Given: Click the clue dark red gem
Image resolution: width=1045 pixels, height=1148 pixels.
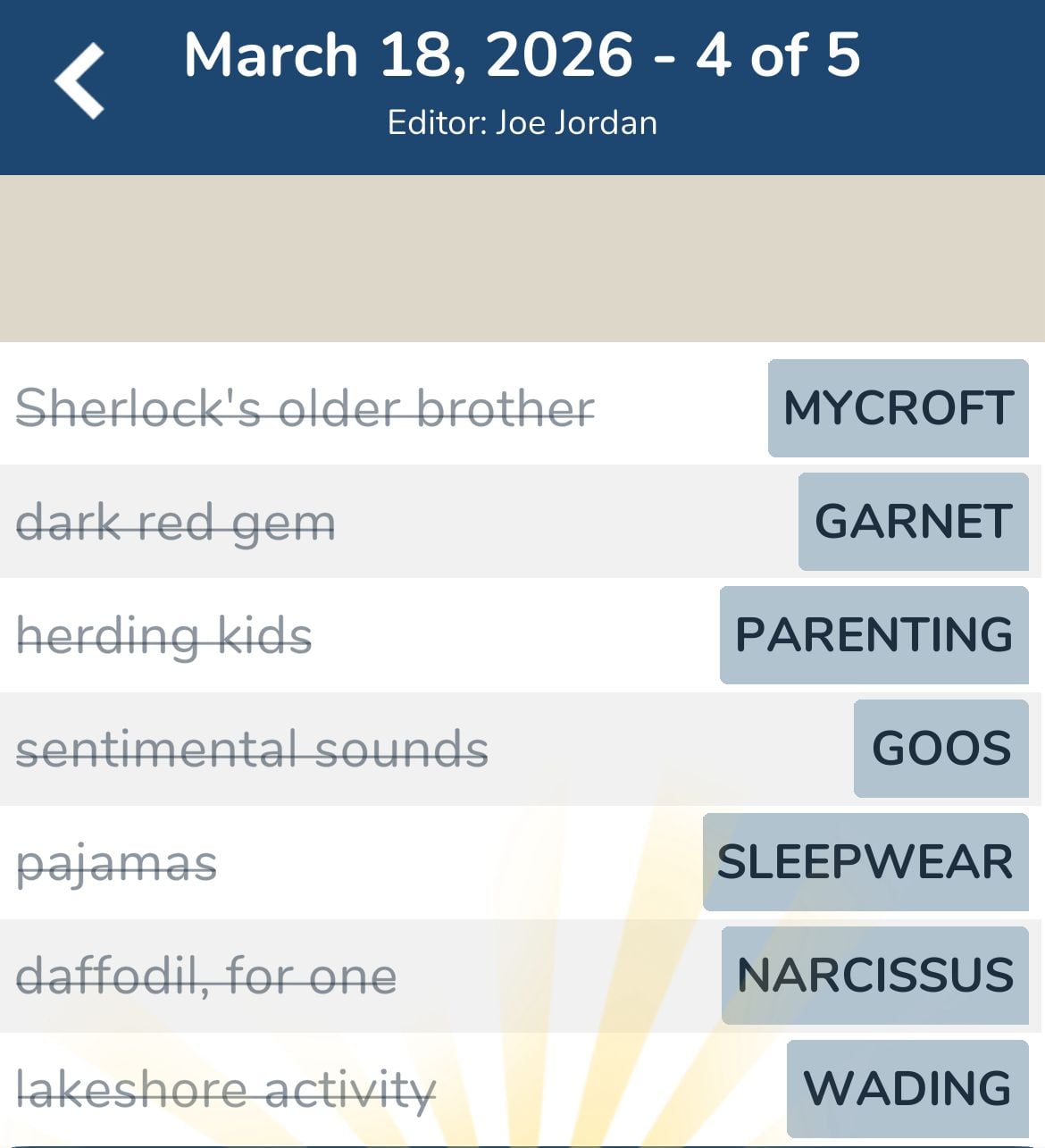Looking at the screenshot, I should (x=176, y=523).
